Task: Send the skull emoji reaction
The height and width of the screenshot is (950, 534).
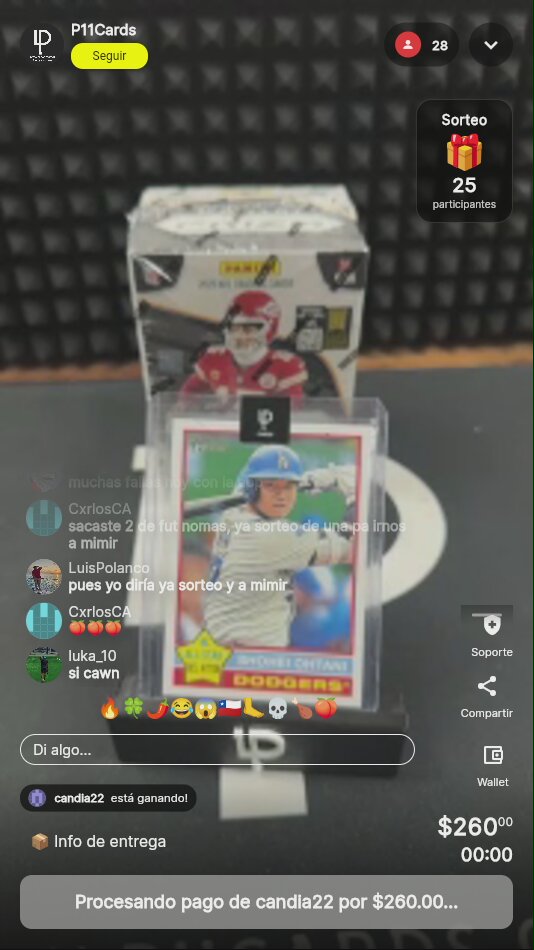Action: (277, 708)
